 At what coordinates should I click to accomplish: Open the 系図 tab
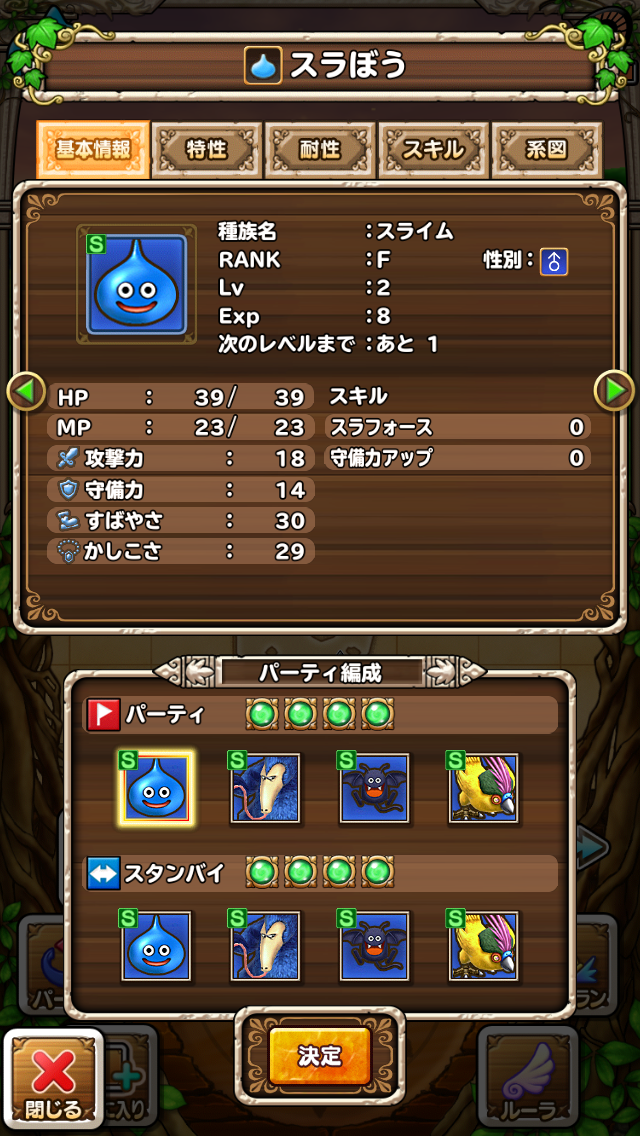click(x=547, y=150)
